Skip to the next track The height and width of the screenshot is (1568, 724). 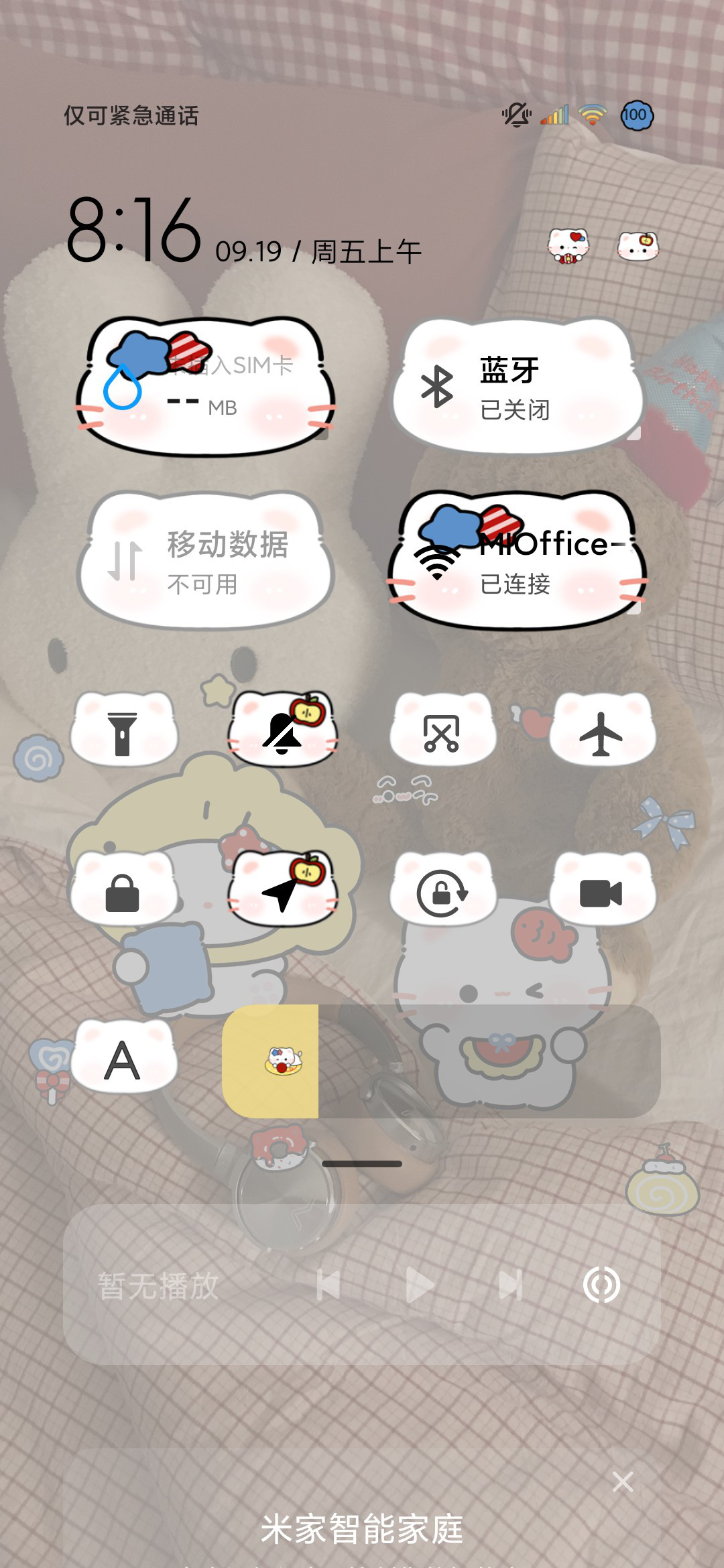[x=510, y=1285]
